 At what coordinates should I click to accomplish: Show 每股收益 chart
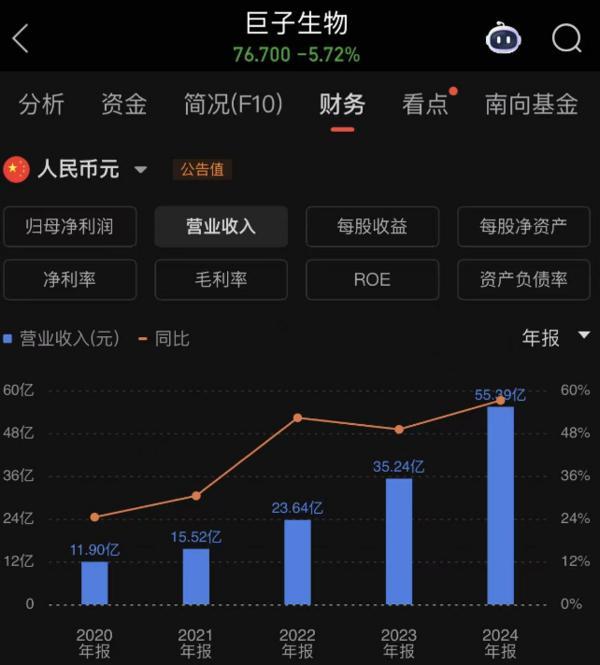[372, 226]
